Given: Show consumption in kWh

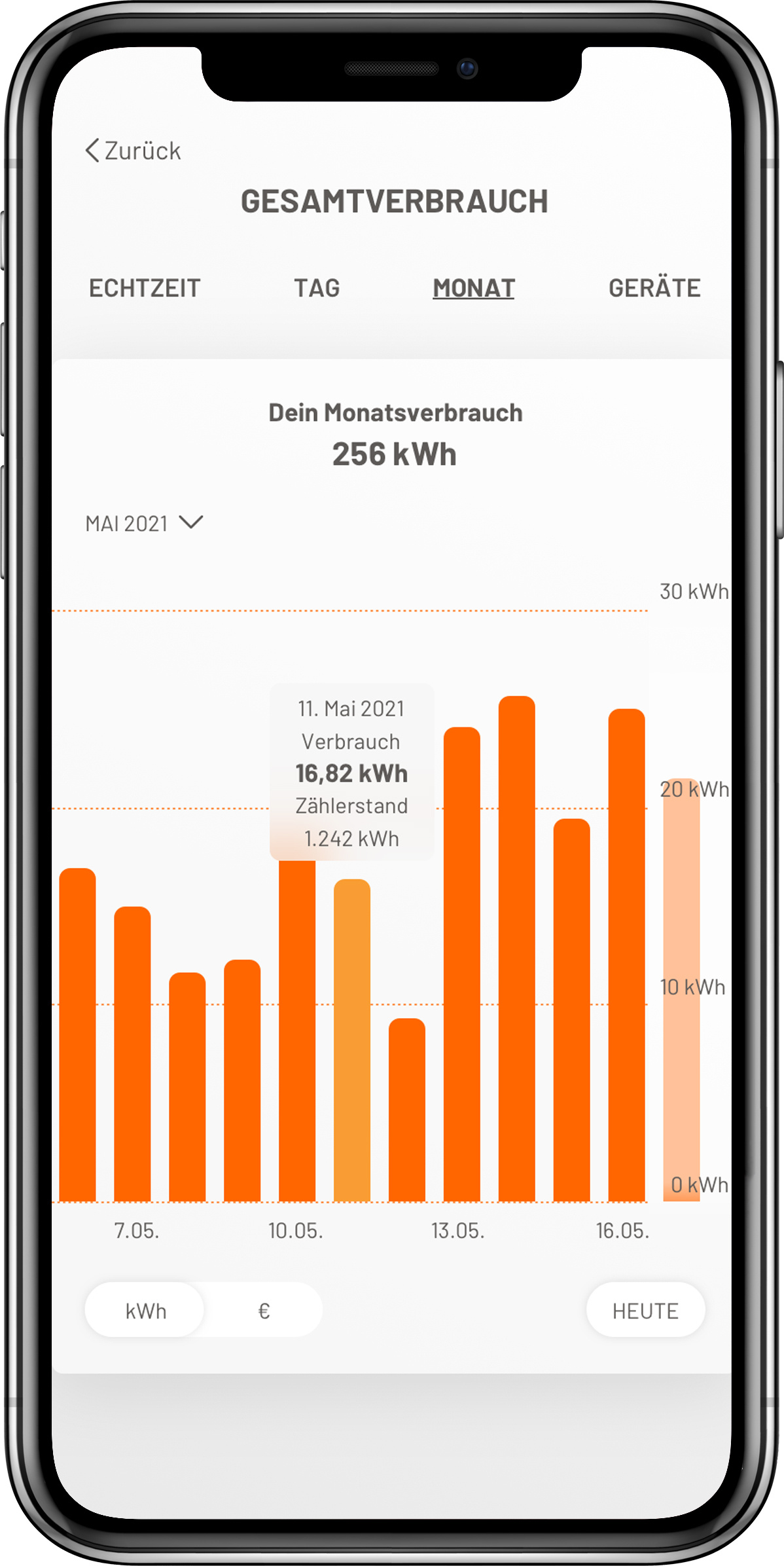Looking at the screenshot, I should (x=145, y=1311).
